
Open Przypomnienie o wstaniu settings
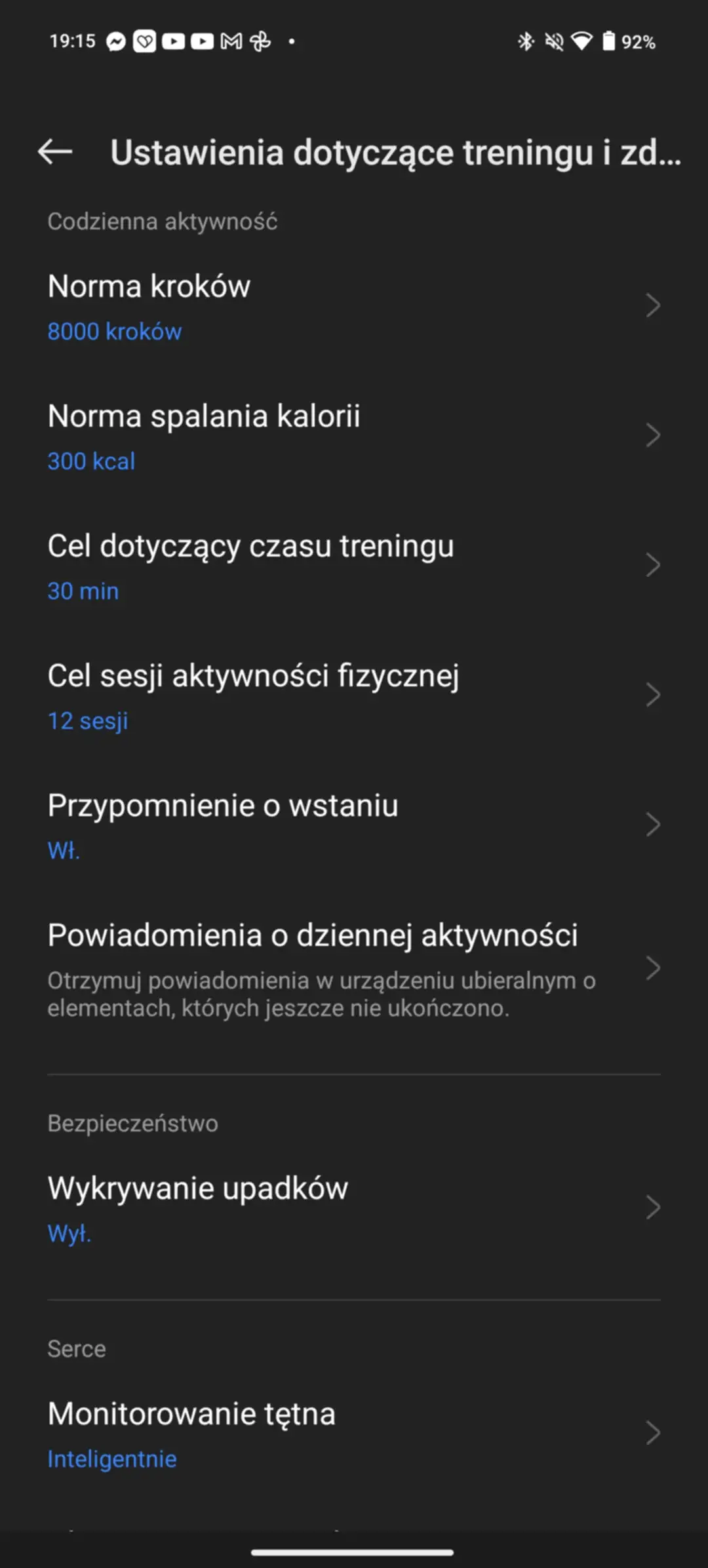pos(354,826)
